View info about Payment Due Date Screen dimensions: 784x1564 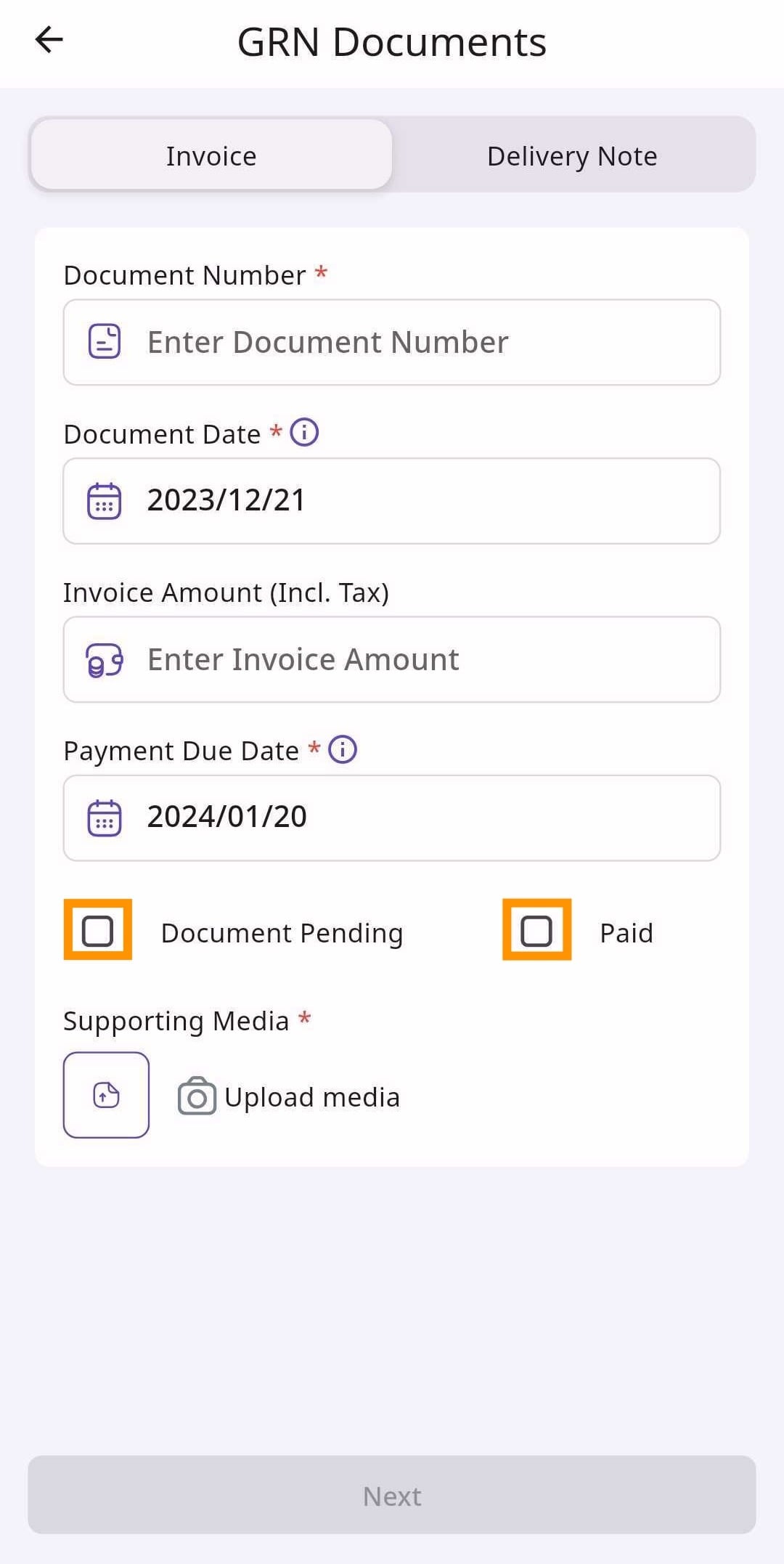(x=343, y=750)
